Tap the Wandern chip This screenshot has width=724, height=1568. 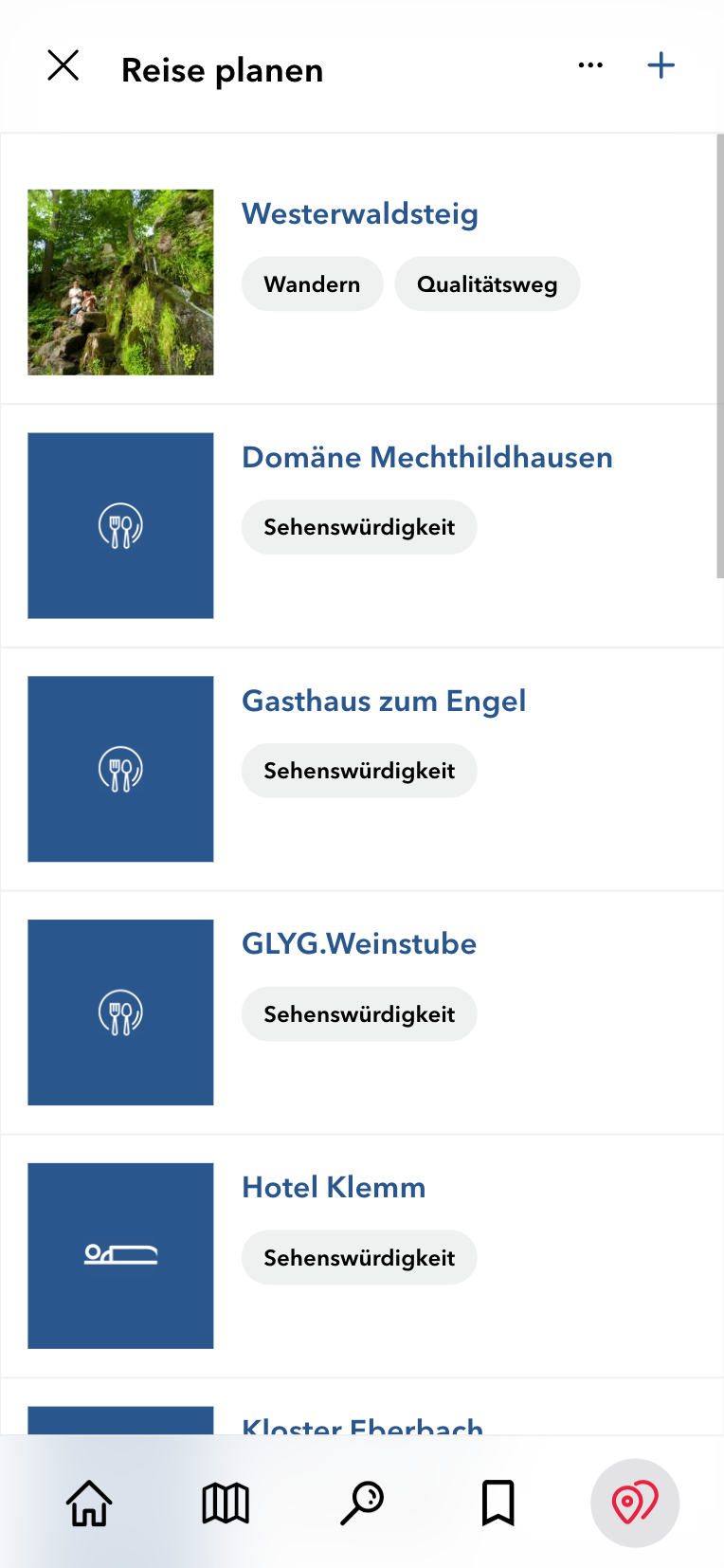[x=312, y=284]
